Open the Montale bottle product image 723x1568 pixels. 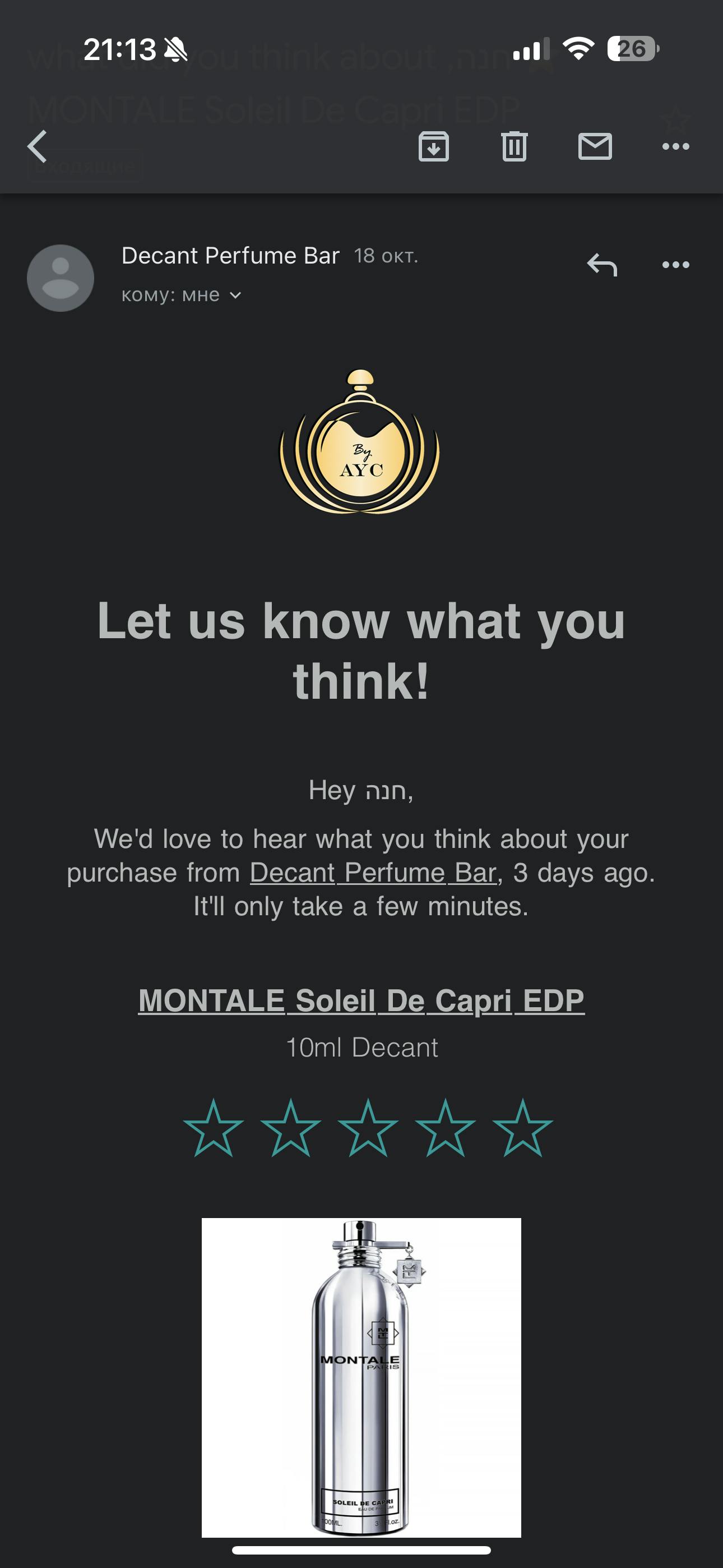coord(361,1377)
